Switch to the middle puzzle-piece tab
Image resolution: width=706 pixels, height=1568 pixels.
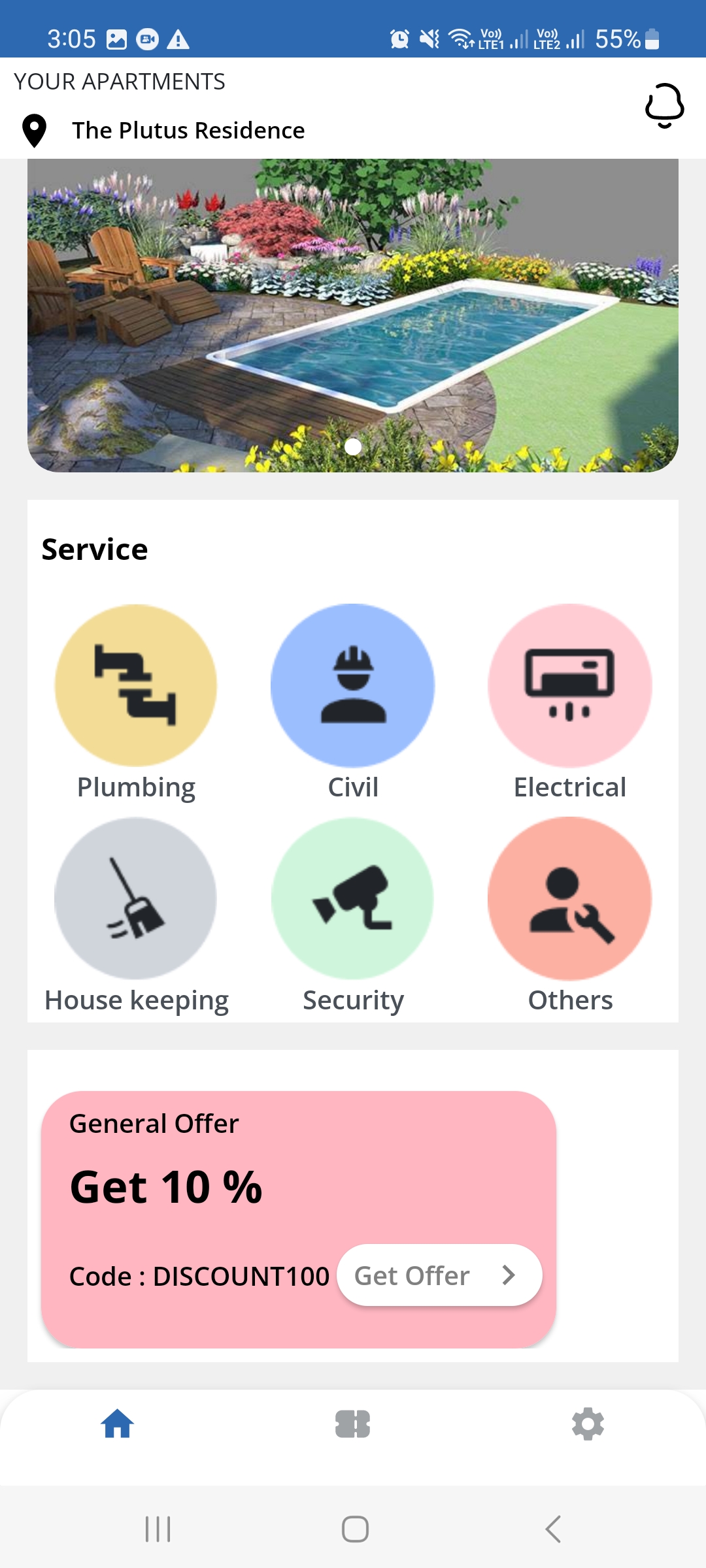point(353,1424)
